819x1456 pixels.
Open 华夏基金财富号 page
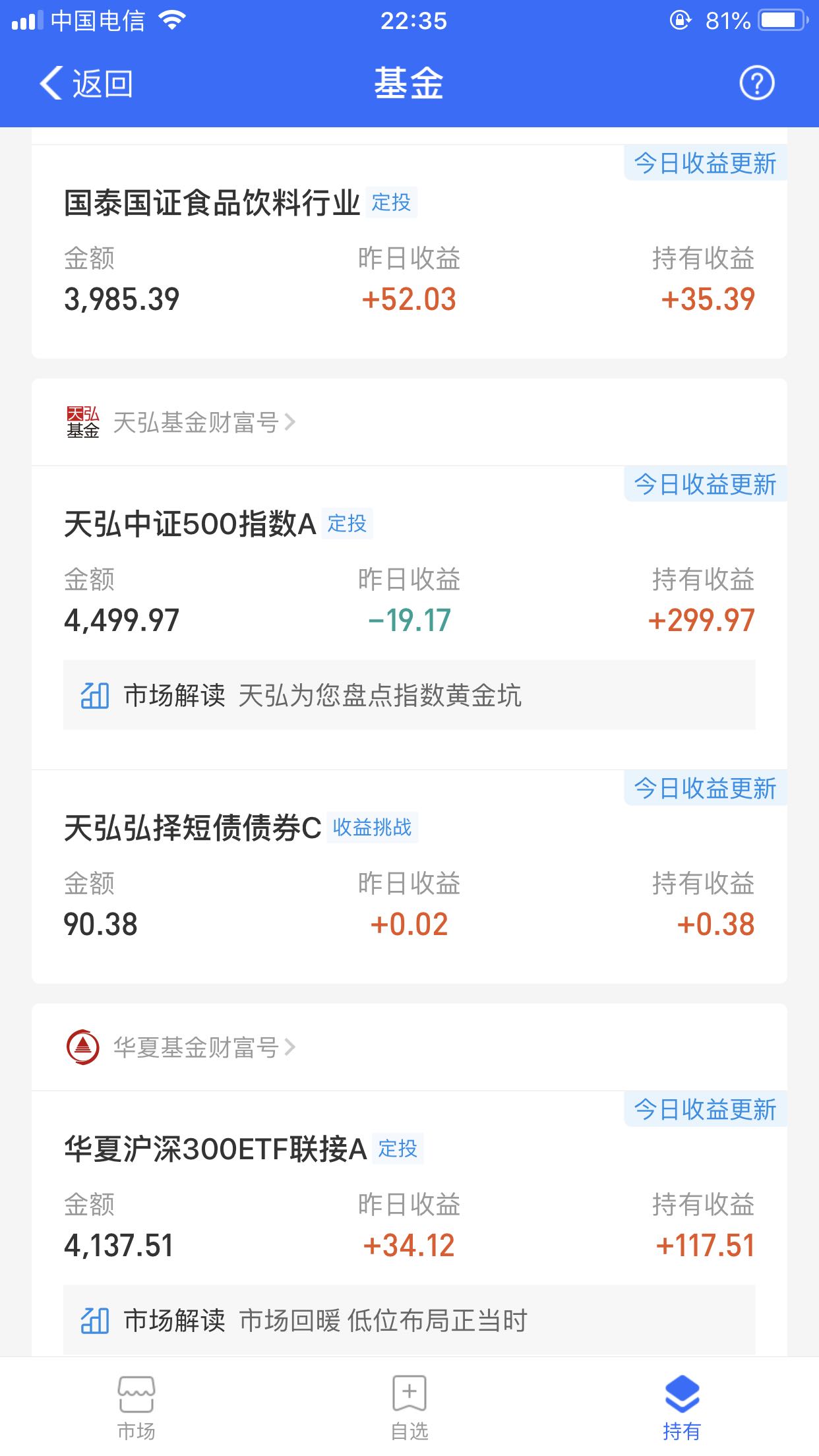[181, 1047]
